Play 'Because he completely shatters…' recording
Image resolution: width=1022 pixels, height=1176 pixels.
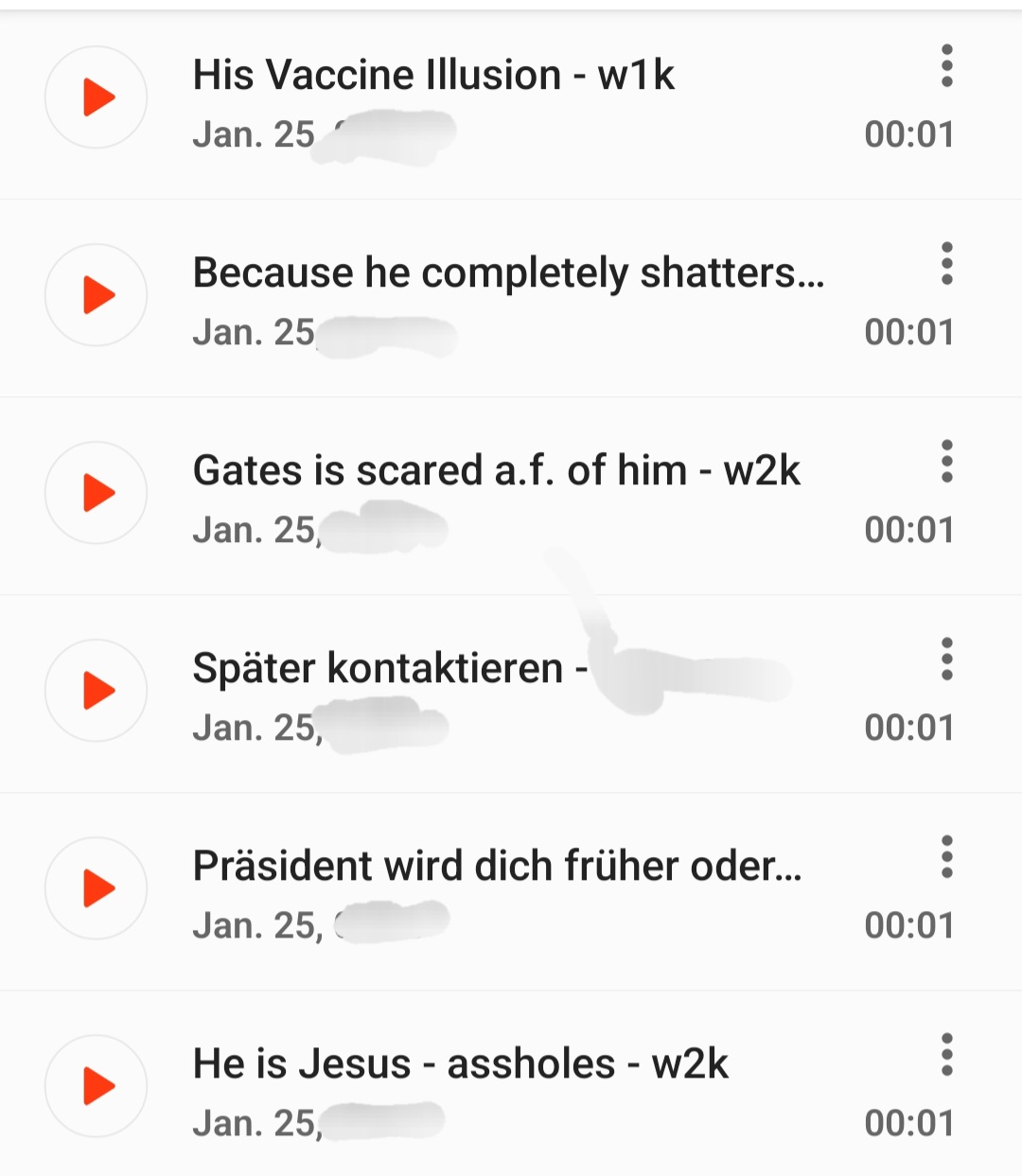[97, 295]
